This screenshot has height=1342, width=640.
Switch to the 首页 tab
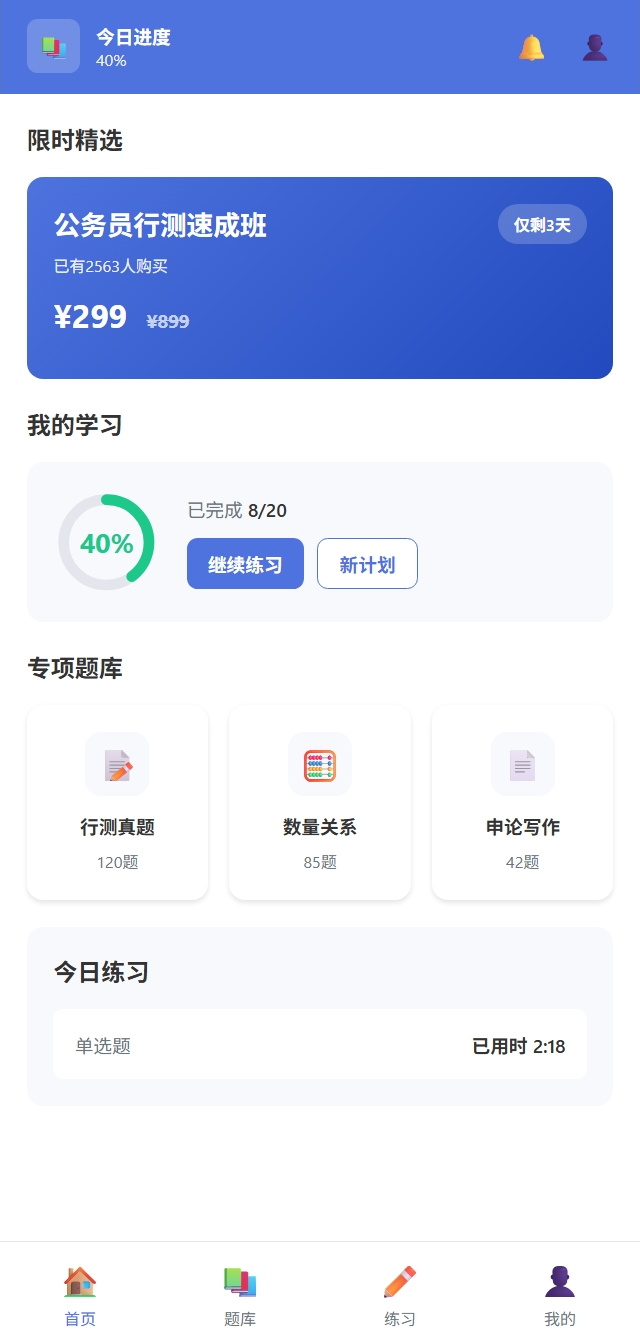[80, 1294]
